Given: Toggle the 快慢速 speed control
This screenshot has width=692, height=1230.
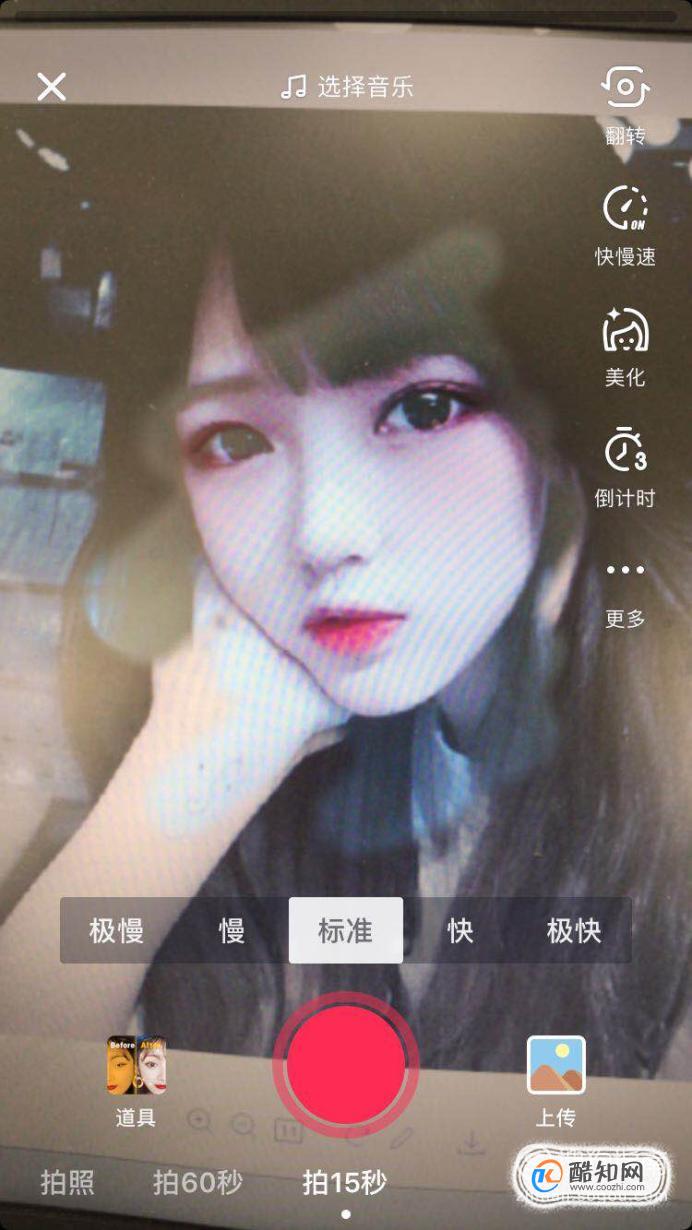Looking at the screenshot, I should coord(625,226).
